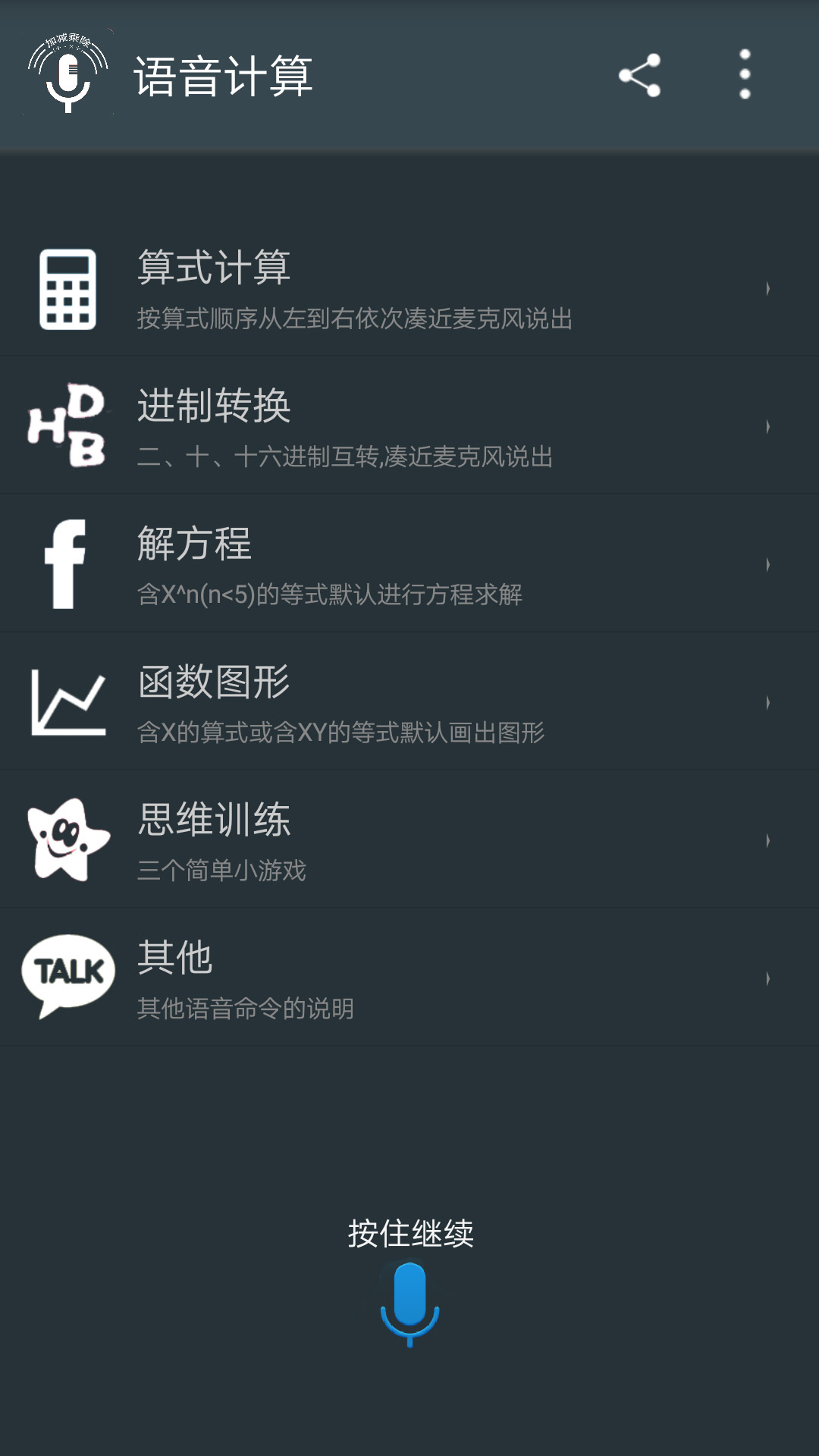
Task: Open the three-dot overflow menu
Action: pyautogui.click(x=745, y=74)
